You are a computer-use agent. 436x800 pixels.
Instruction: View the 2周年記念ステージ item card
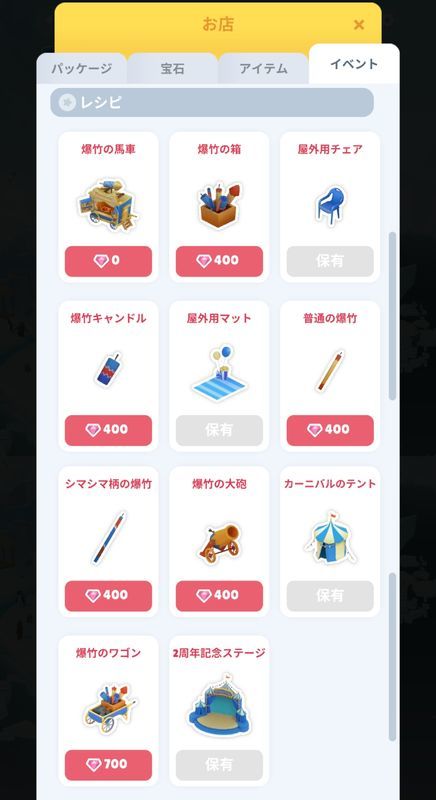[x=219, y=711]
